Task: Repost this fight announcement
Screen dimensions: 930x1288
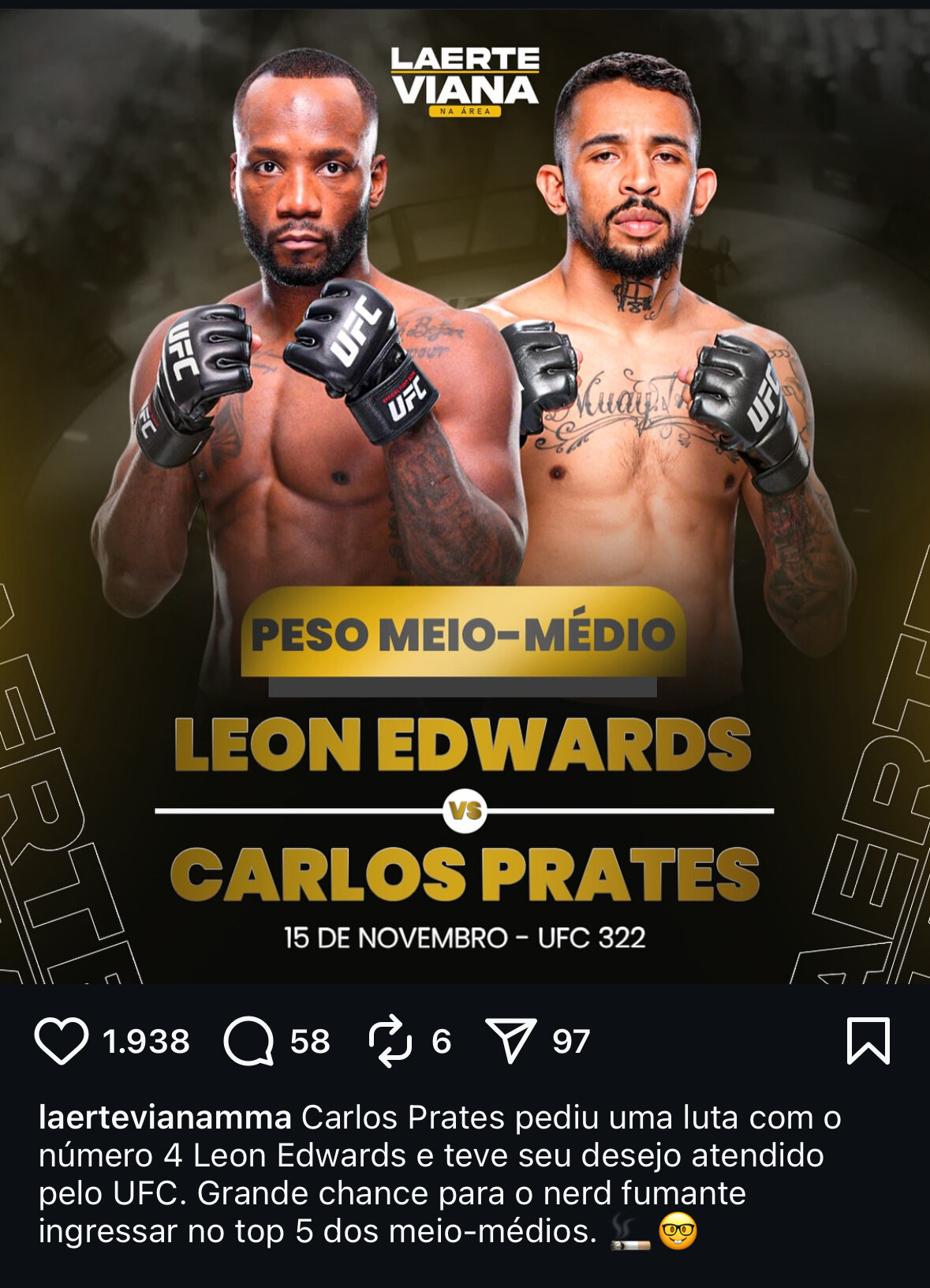Action: 390,1041
